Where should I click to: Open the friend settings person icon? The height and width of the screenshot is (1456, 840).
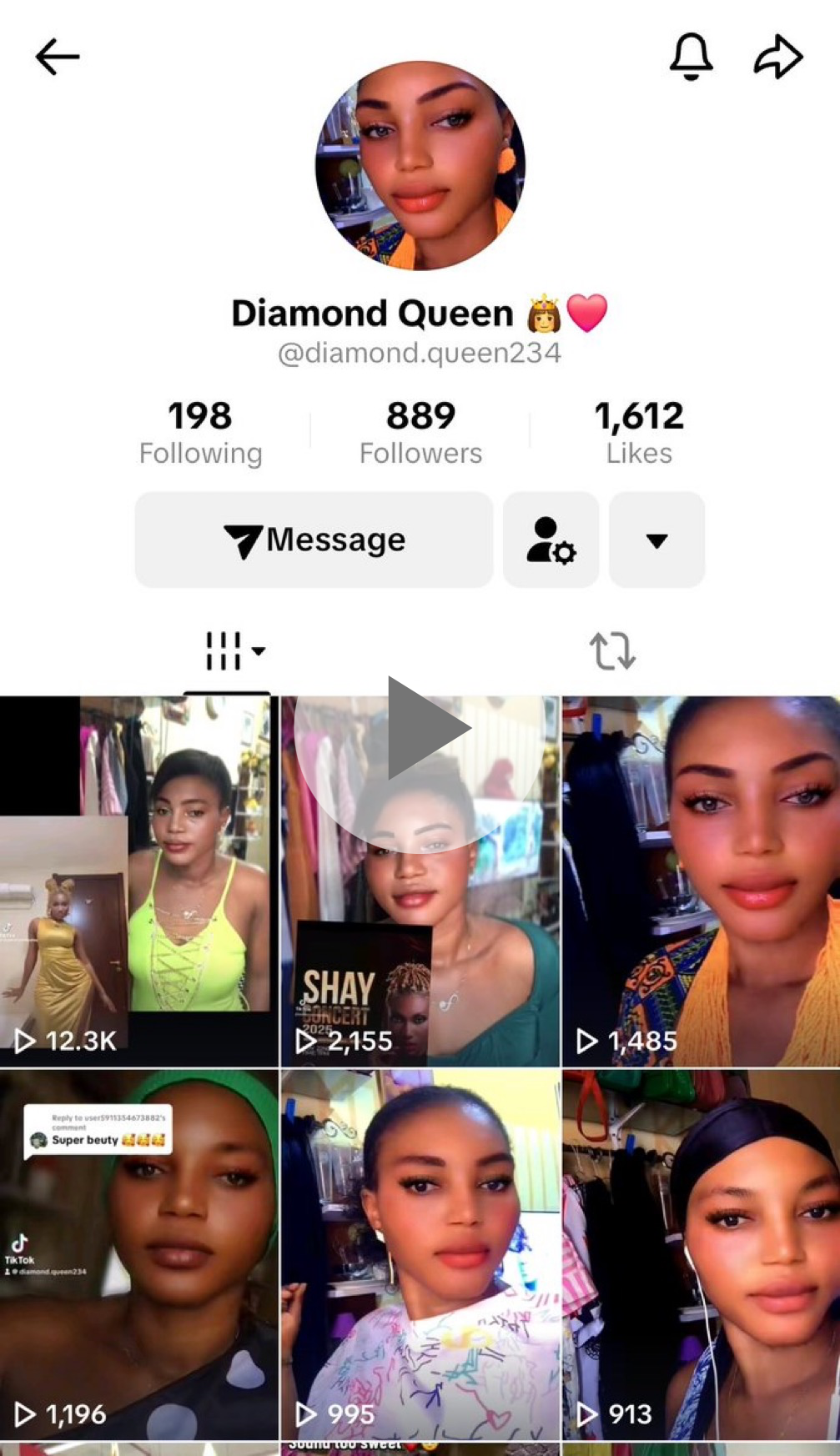(x=551, y=540)
